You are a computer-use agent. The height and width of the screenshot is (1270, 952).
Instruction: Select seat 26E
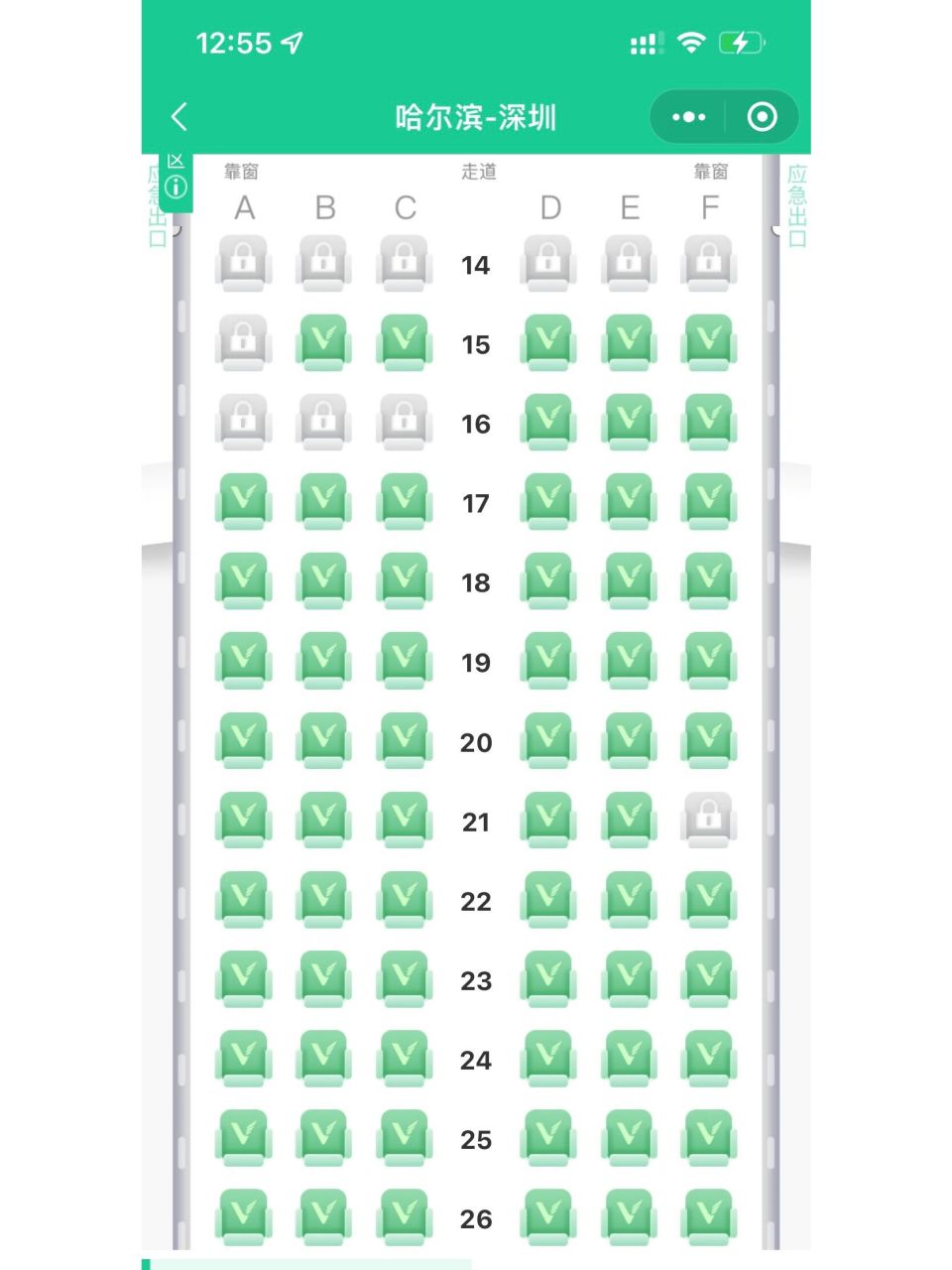629,1215
